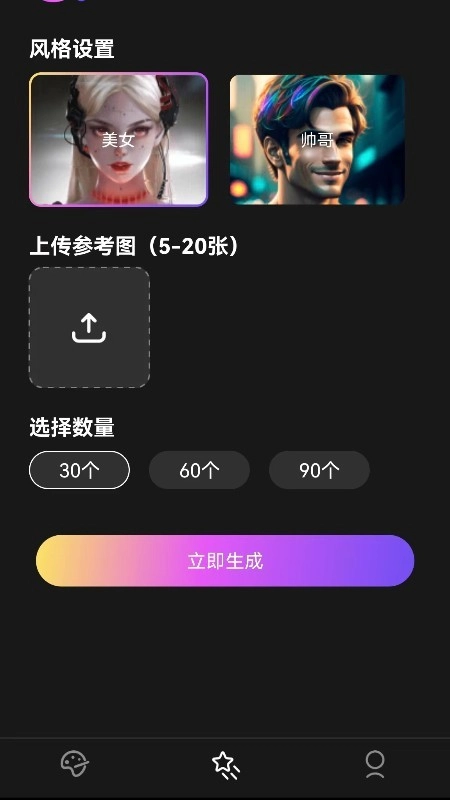Select the 30个 quantity option
The height and width of the screenshot is (800, 450).
79,470
